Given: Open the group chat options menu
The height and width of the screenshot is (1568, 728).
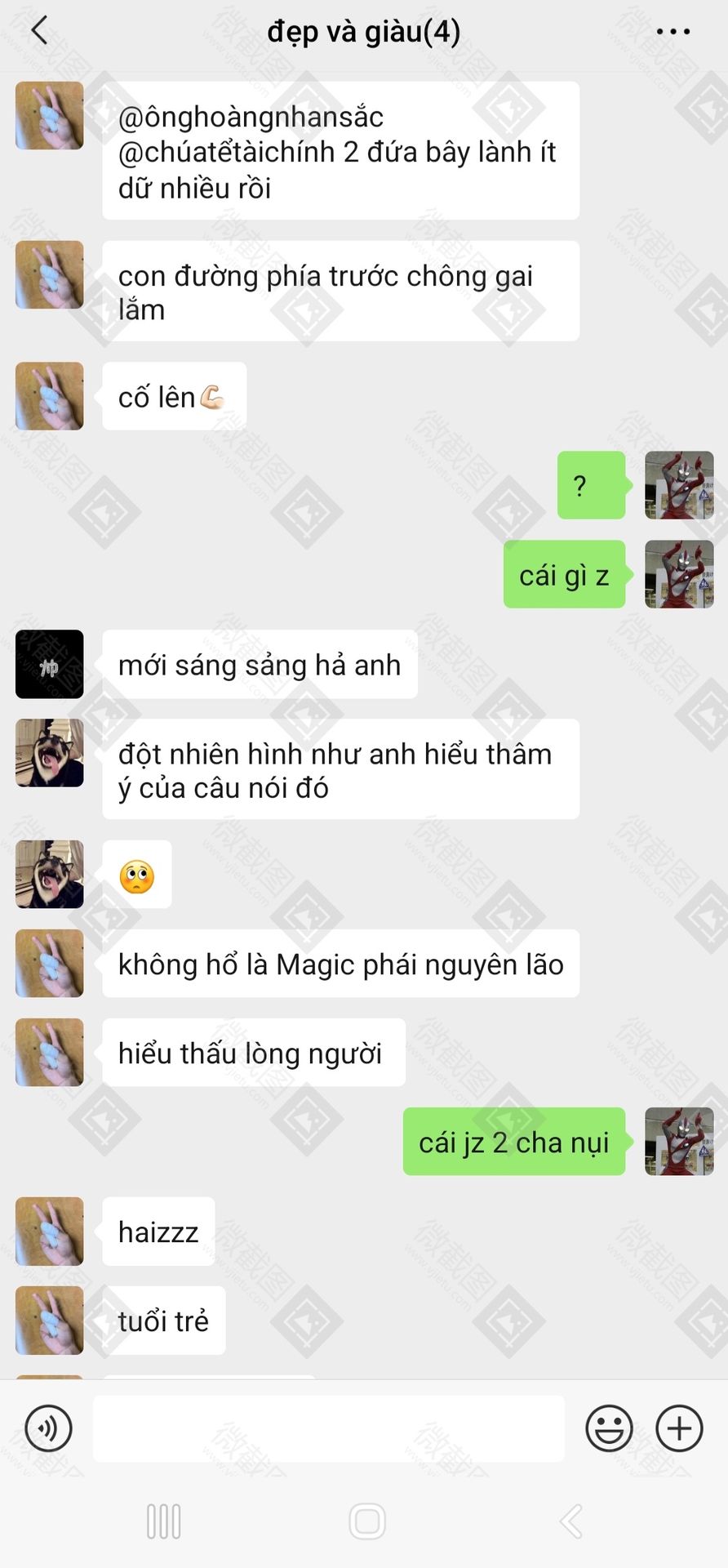Looking at the screenshot, I should (x=673, y=32).
